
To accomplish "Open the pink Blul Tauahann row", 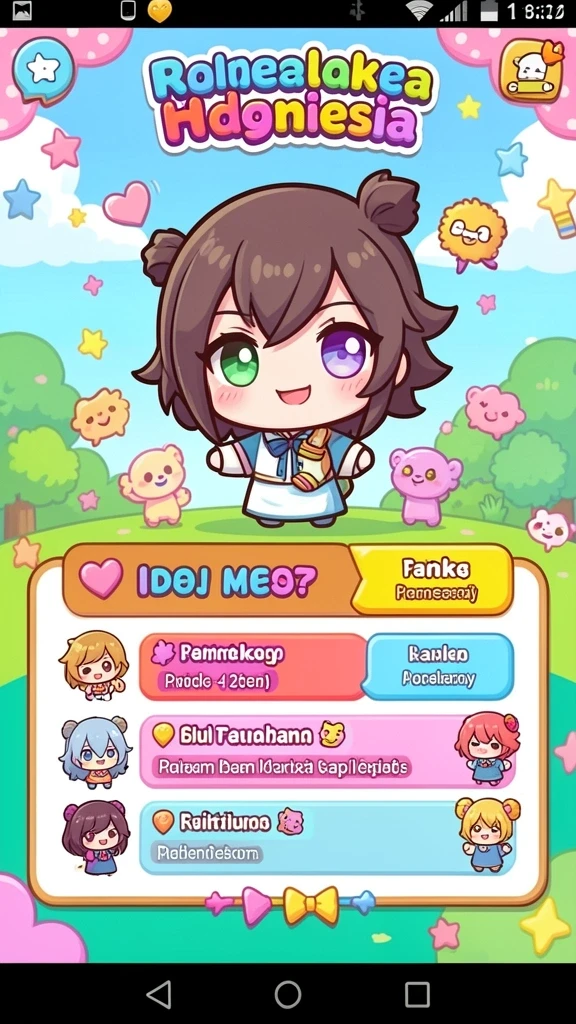I will [327, 752].
